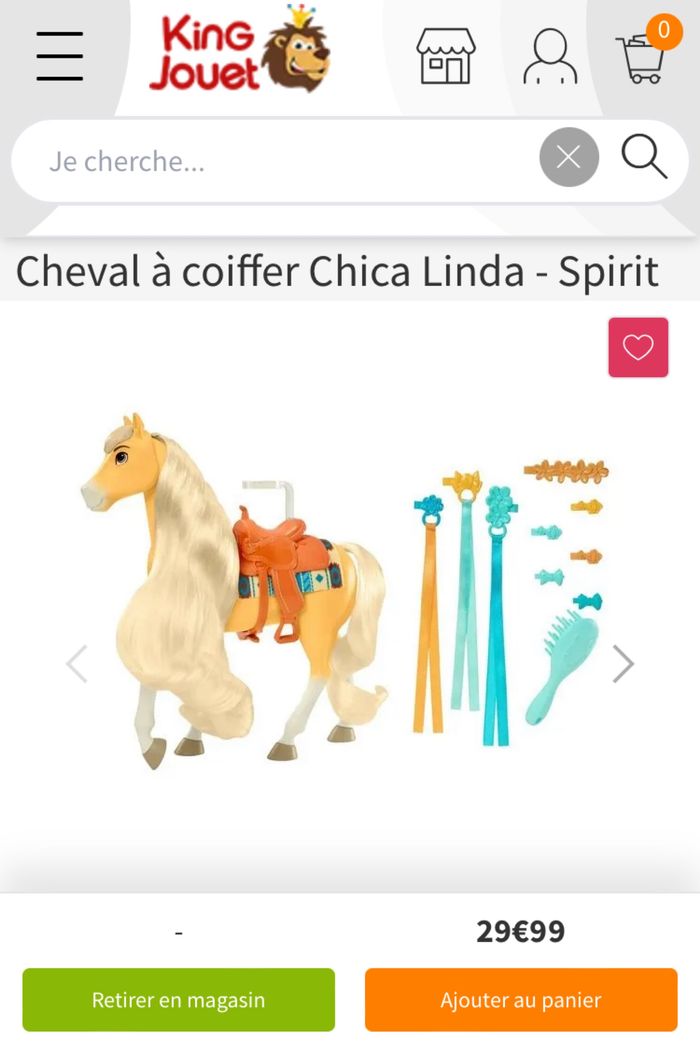This screenshot has width=700, height=1042.
Task: Tap the "Je cherche..." search field
Action: 280,161
